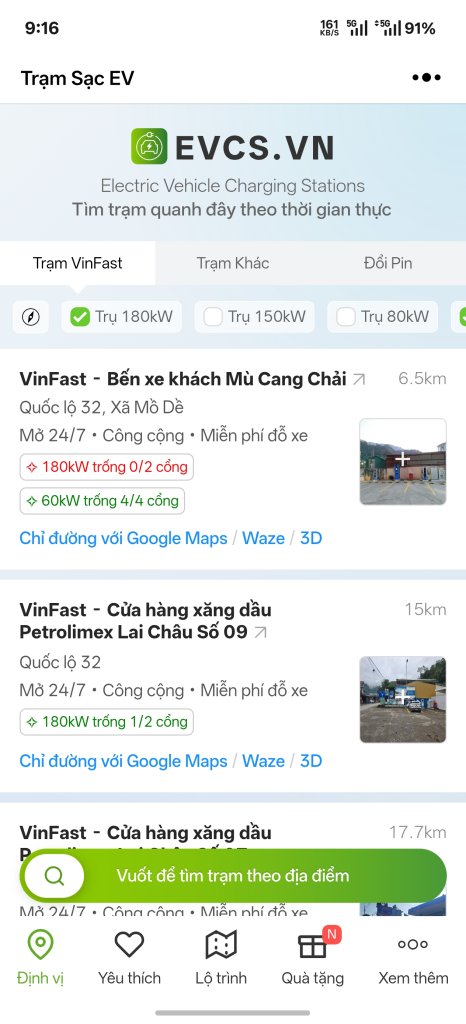466x1024 pixels.
Task: Check the Trụ 150kW filter
Action: 255,317
